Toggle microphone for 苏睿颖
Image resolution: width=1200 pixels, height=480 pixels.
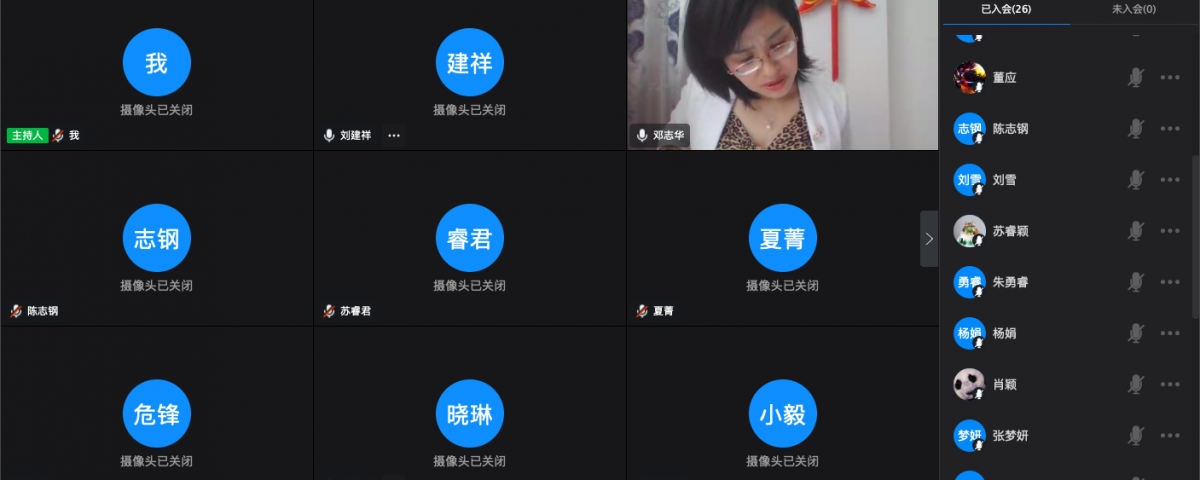tap(1135, 231)
